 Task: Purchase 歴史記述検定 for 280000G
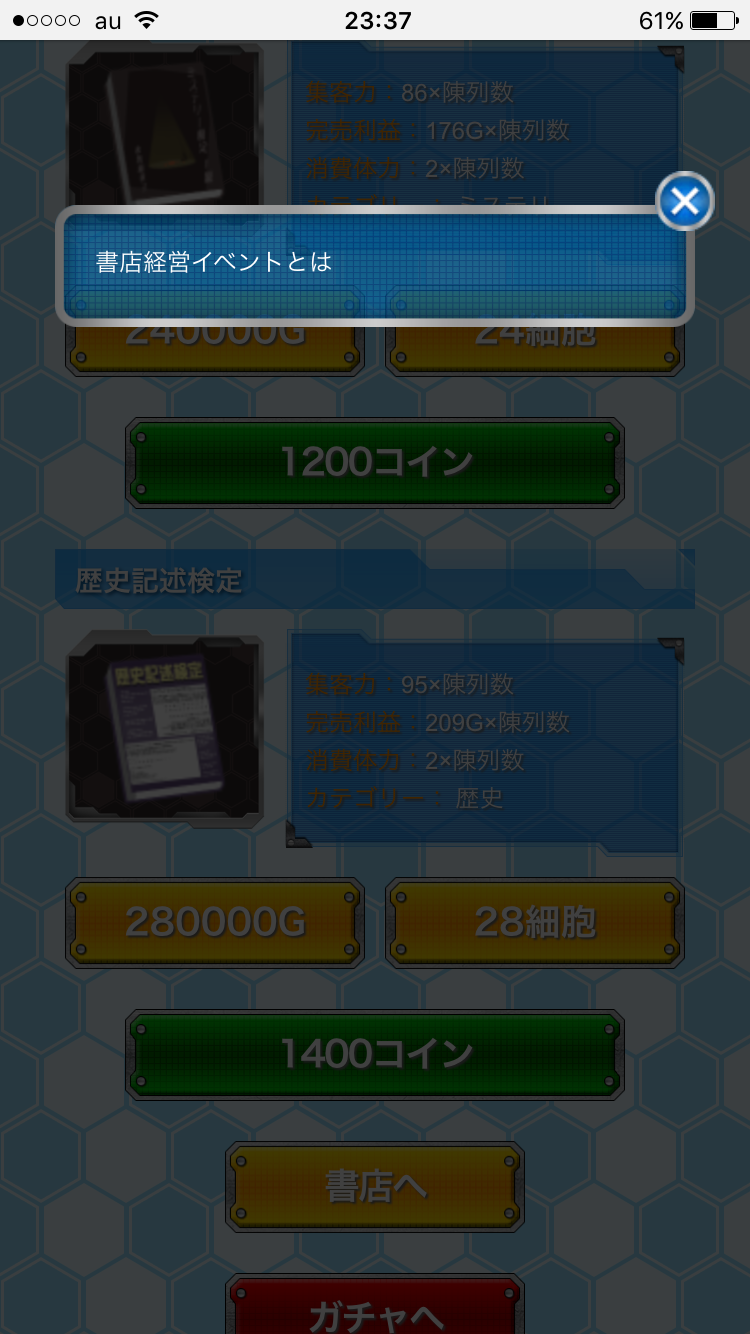pyautogui.click(x=215, y=923)
